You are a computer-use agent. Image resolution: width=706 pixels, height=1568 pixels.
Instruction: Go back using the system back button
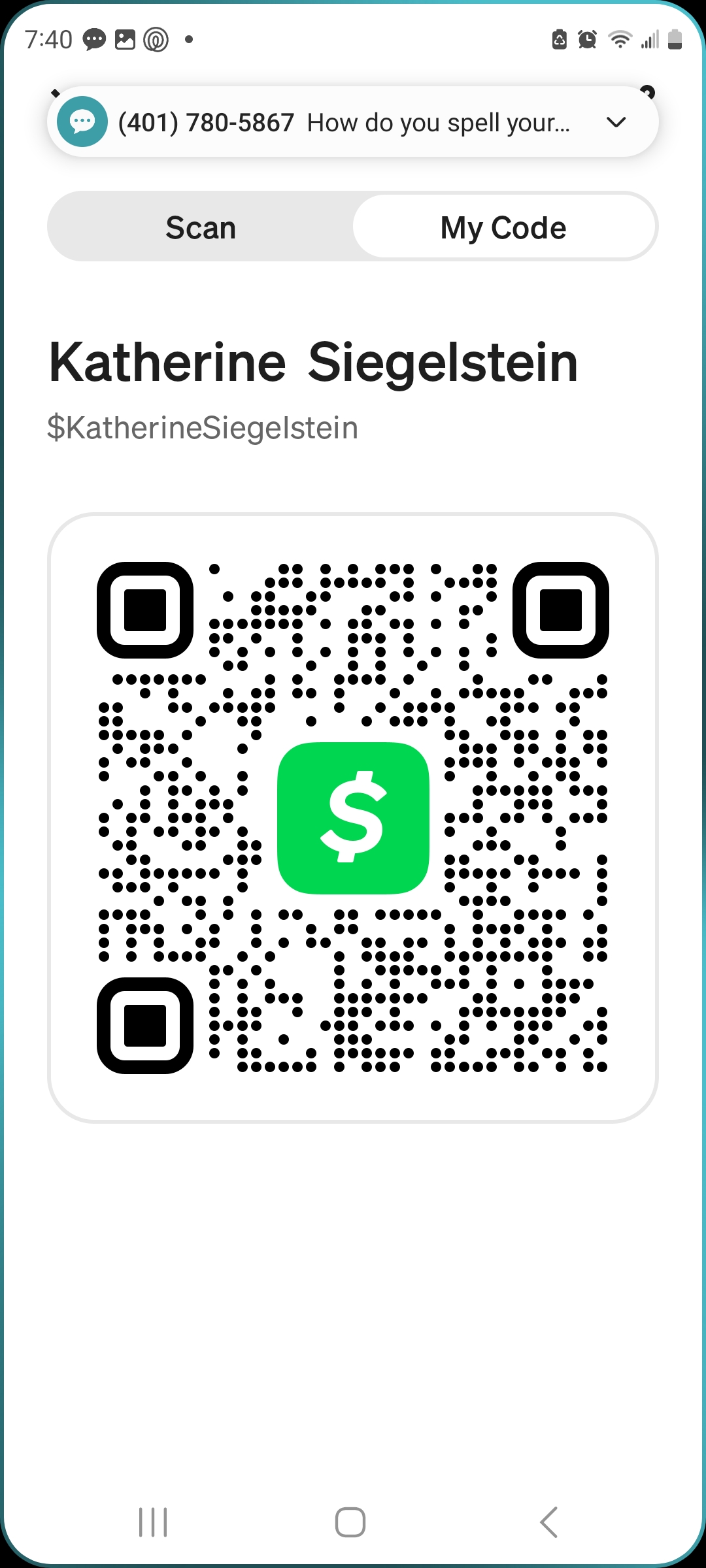coord(549,1522)
